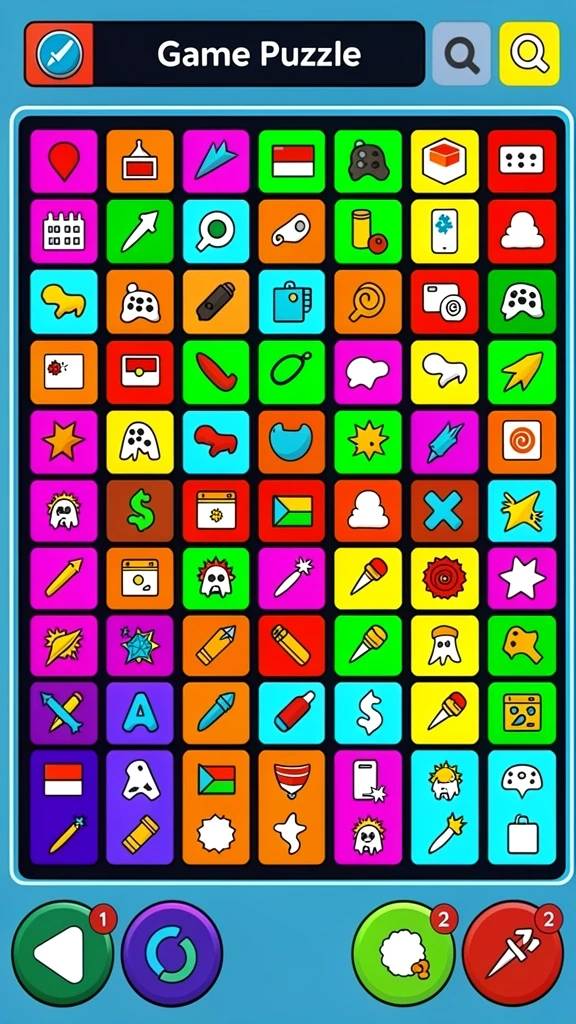
Task: Use the green cloud power-up button
Action: coord(404,954)
